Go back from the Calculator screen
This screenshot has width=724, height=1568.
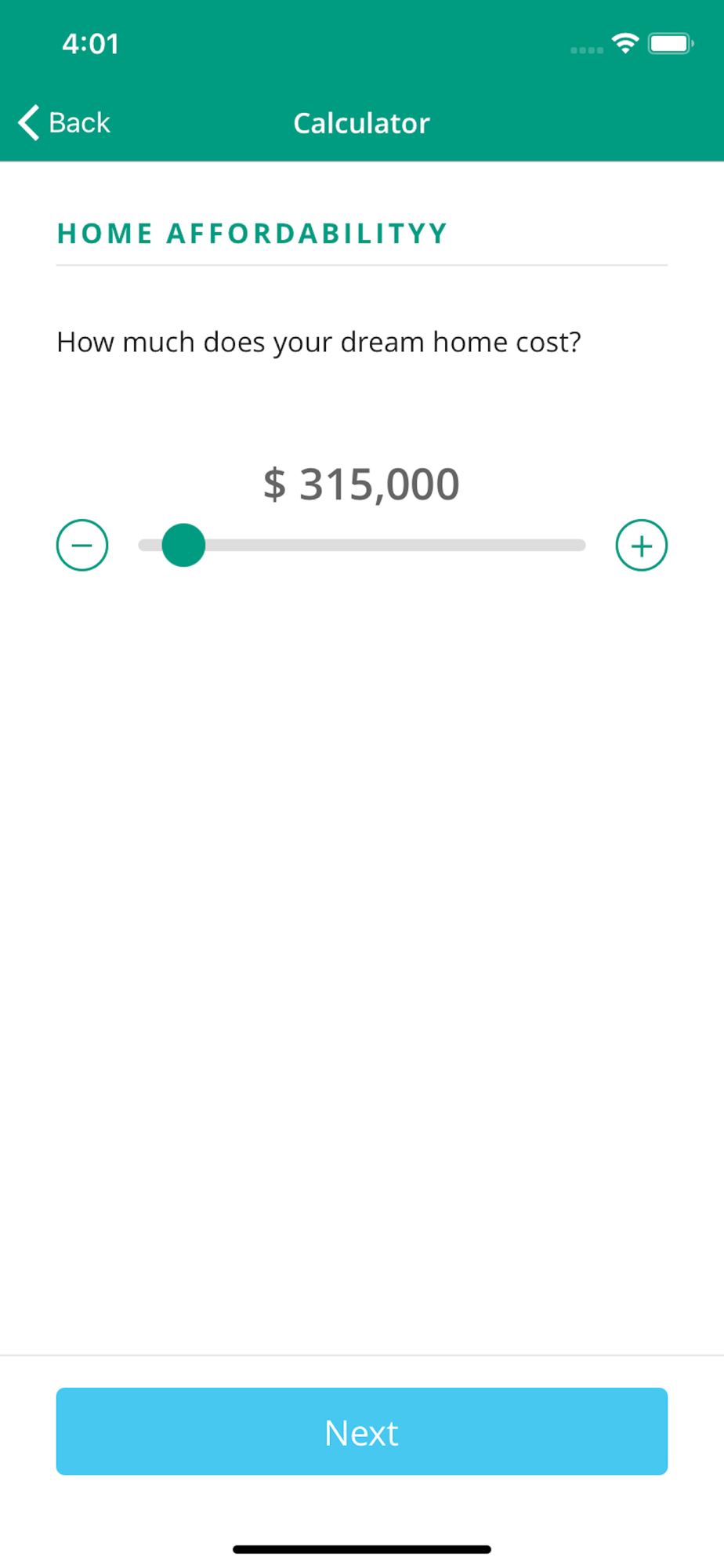pyautogui.click(x=64, y=123)
